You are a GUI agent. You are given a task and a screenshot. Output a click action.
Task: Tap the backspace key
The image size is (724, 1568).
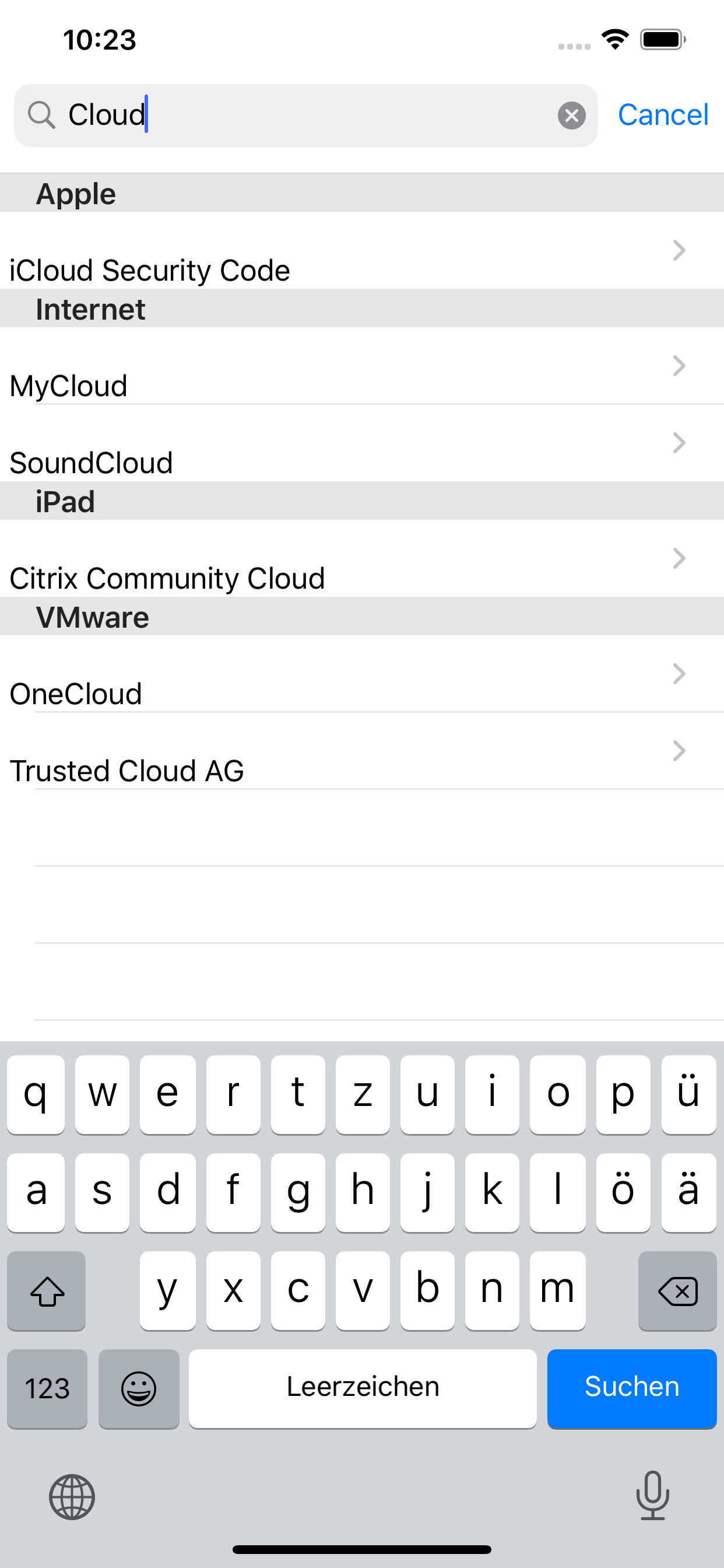(677, 1290)
